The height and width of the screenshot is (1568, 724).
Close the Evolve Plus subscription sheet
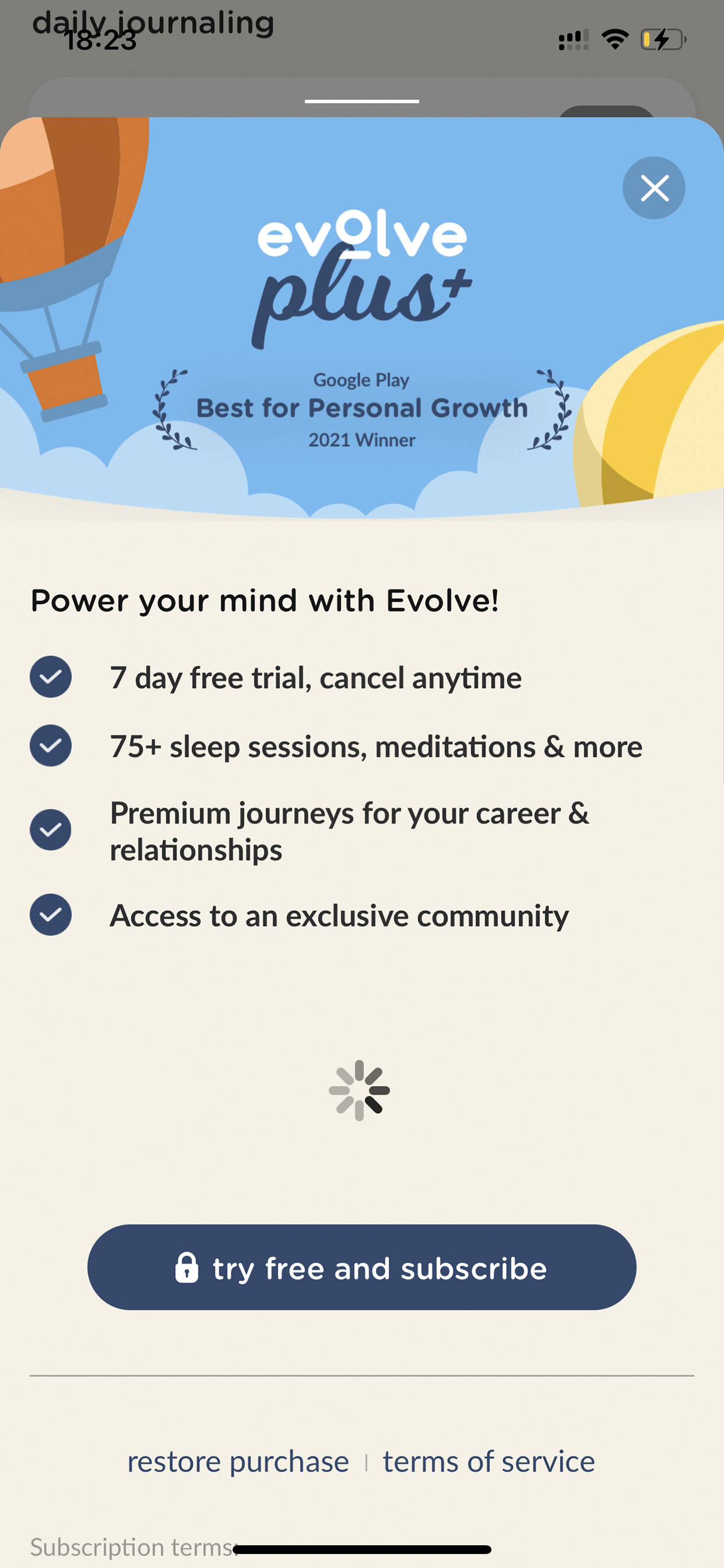pyautogui.click(x=653, y=188)
